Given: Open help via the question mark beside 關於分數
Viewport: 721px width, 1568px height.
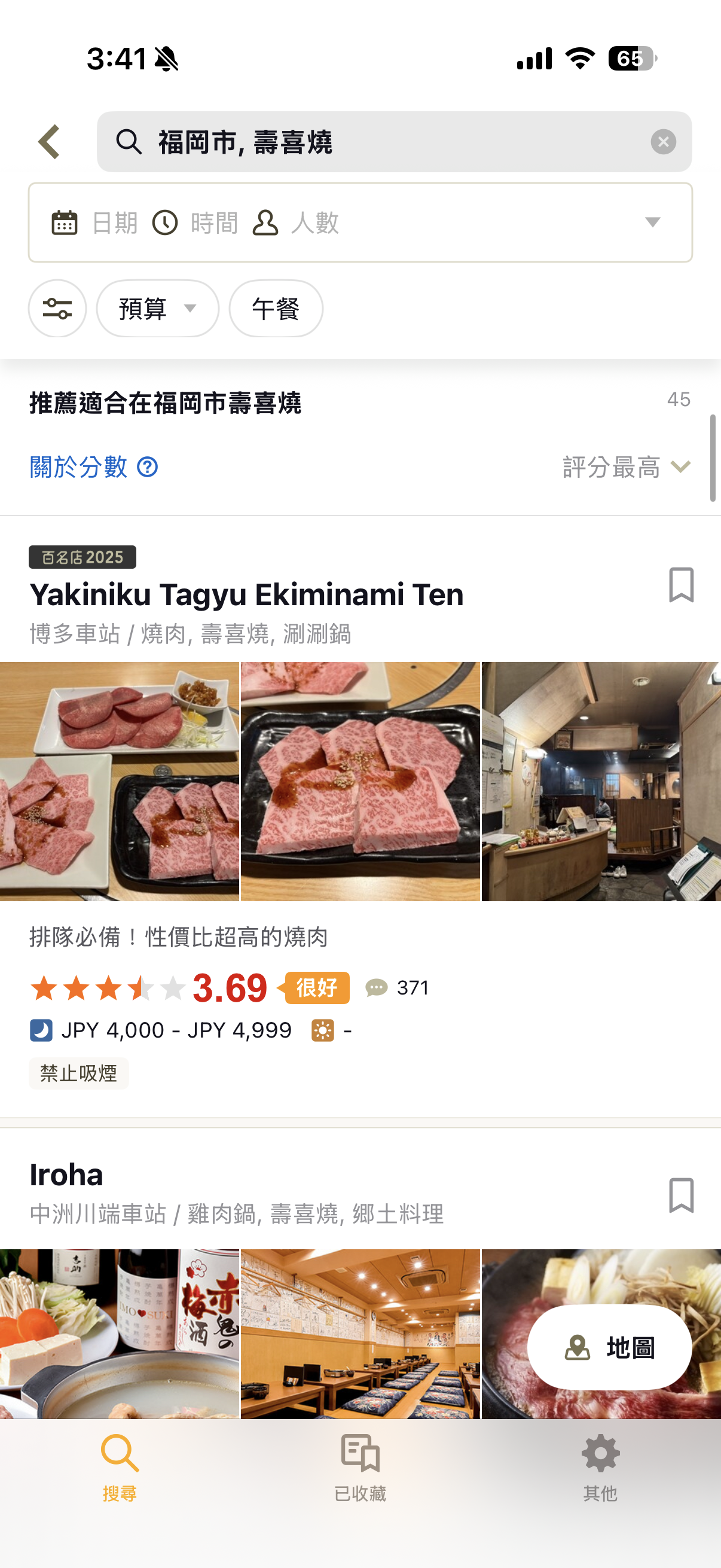Looking at the screenshot, I should (x=147, y=468).
